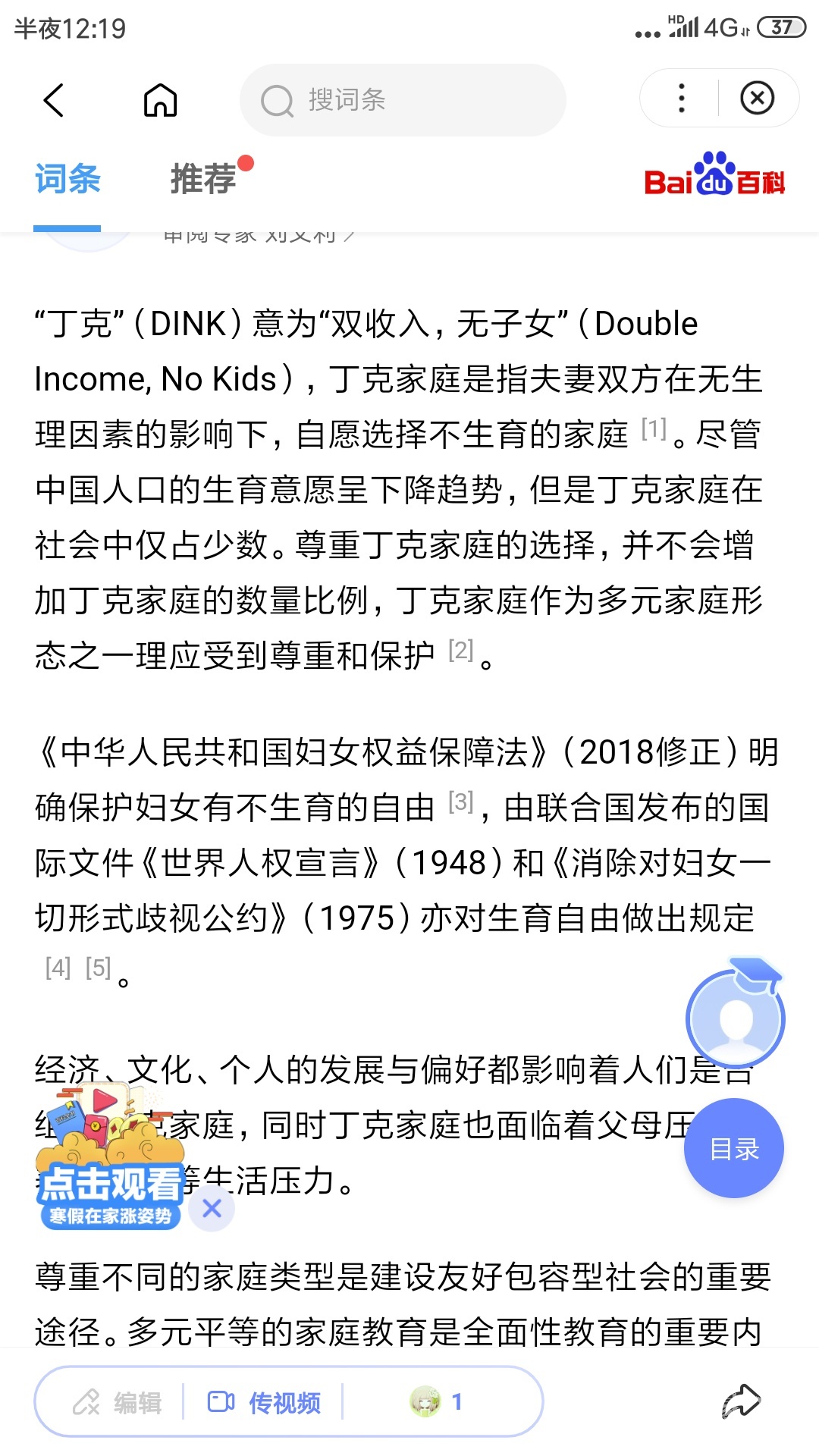
Task: Switch to the 推荐 tab
Action: point(203,180)
